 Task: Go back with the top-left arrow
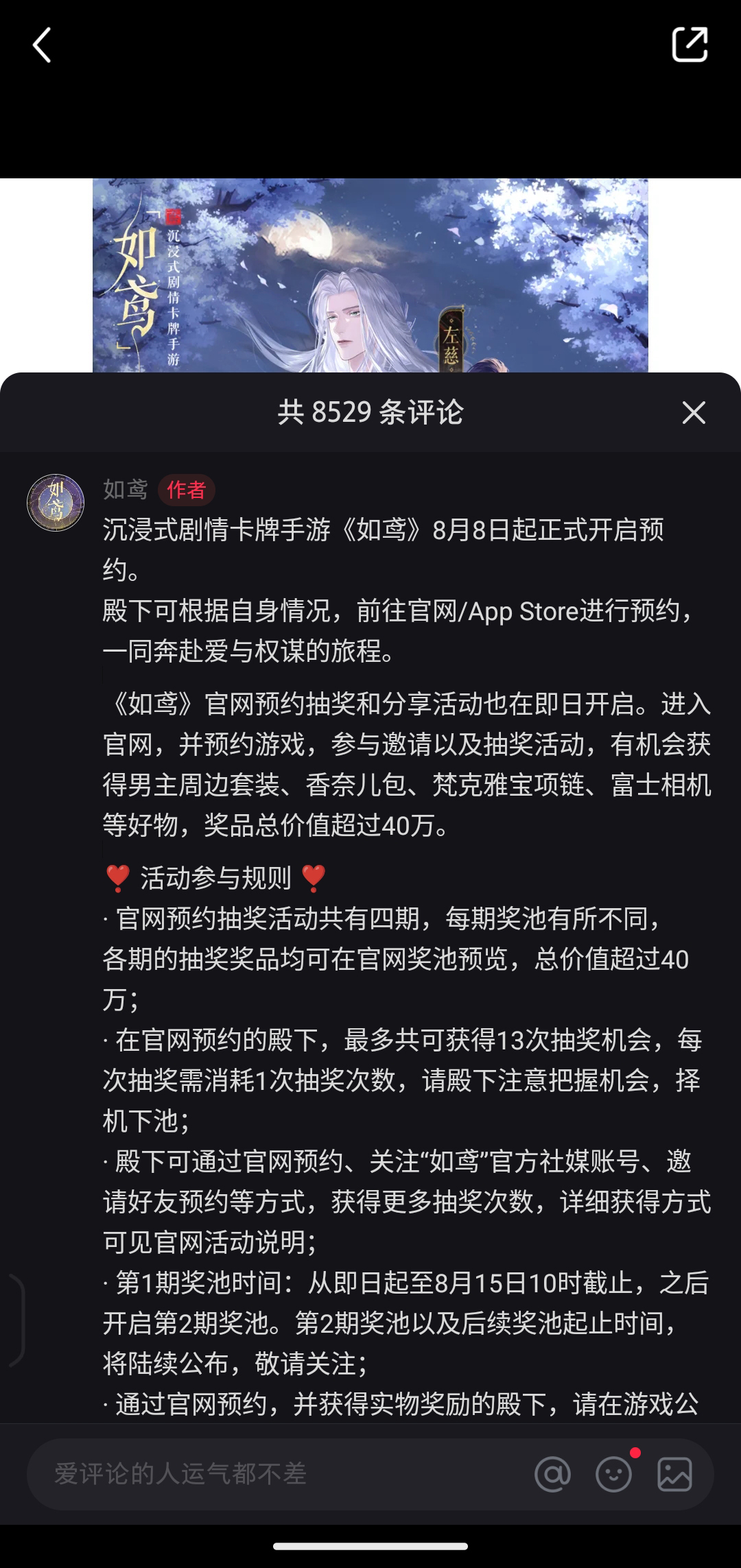(x=42, y=45)
